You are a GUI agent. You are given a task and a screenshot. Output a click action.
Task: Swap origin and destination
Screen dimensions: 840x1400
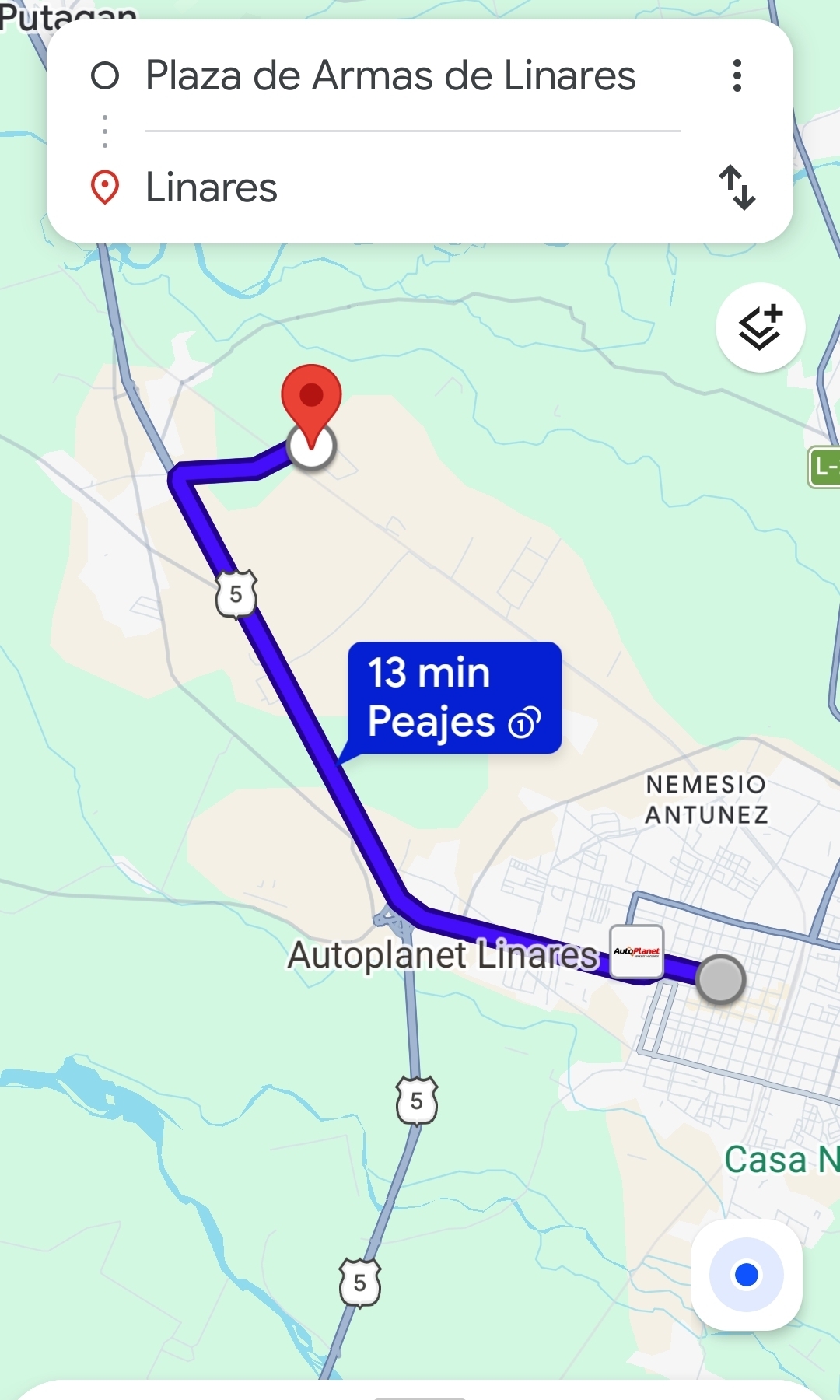[737, 187]
